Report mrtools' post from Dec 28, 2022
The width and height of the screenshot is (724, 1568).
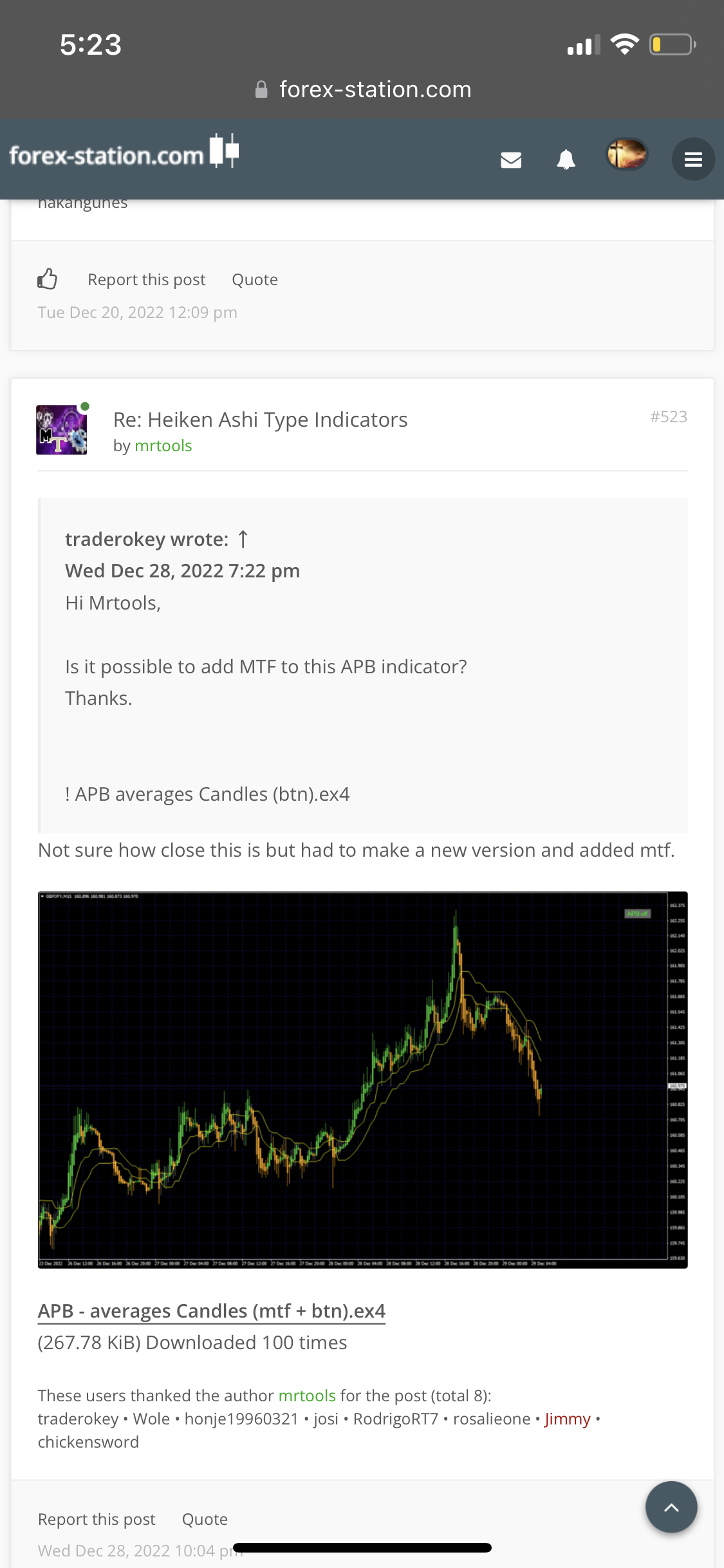click(97, 1519)
